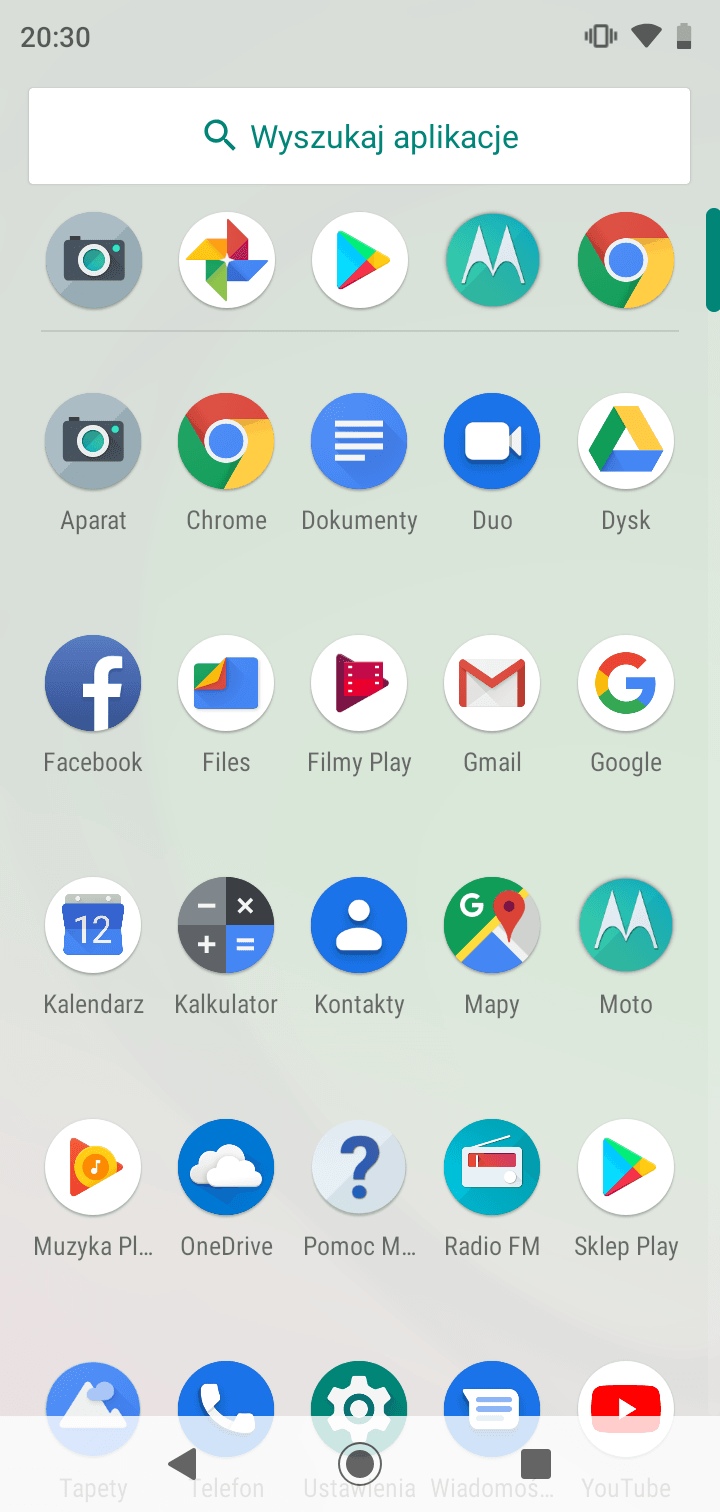The image size is (720, 1512).
Task: Open Kontakty
Action: click(359, 926)
